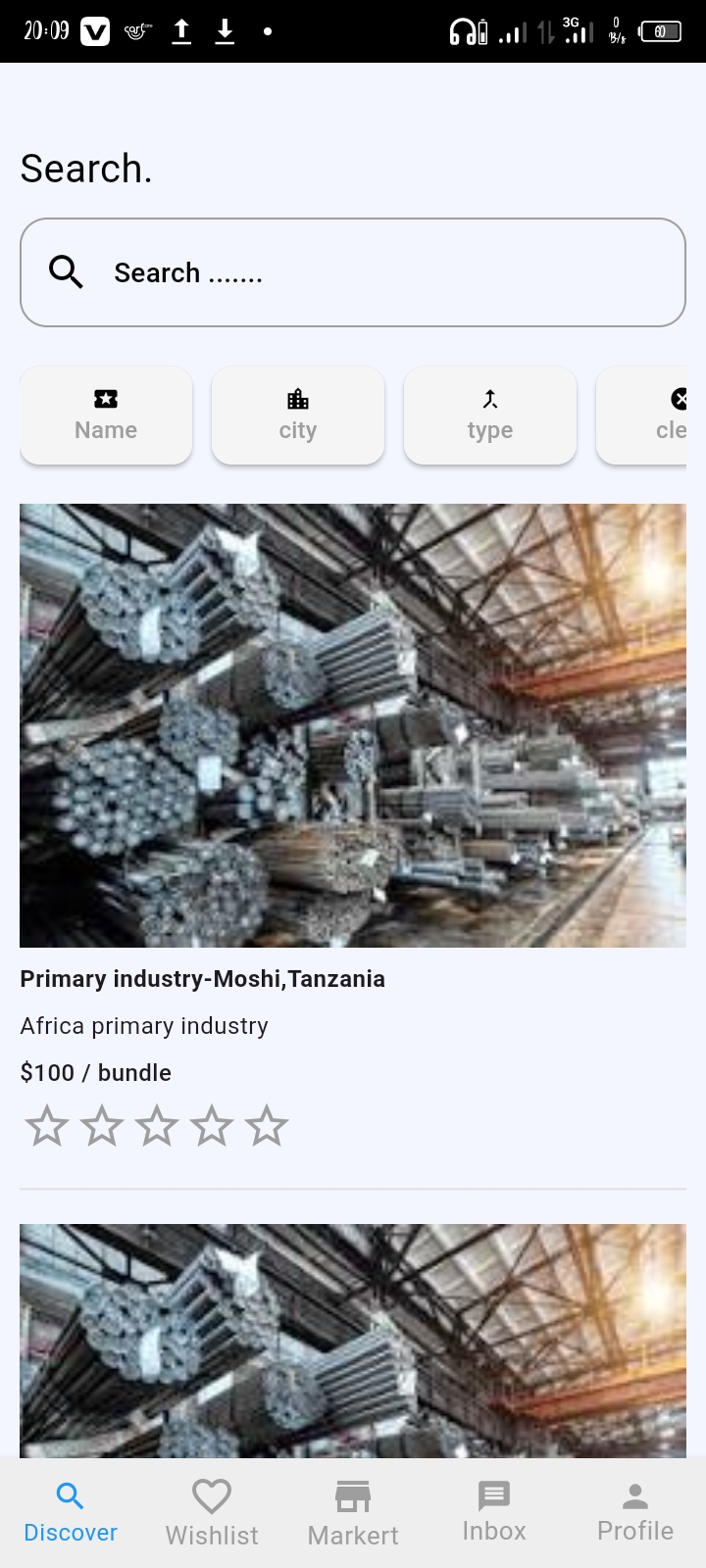
Task: Select the Profile person icon
Action: [x=634, y=1494]
